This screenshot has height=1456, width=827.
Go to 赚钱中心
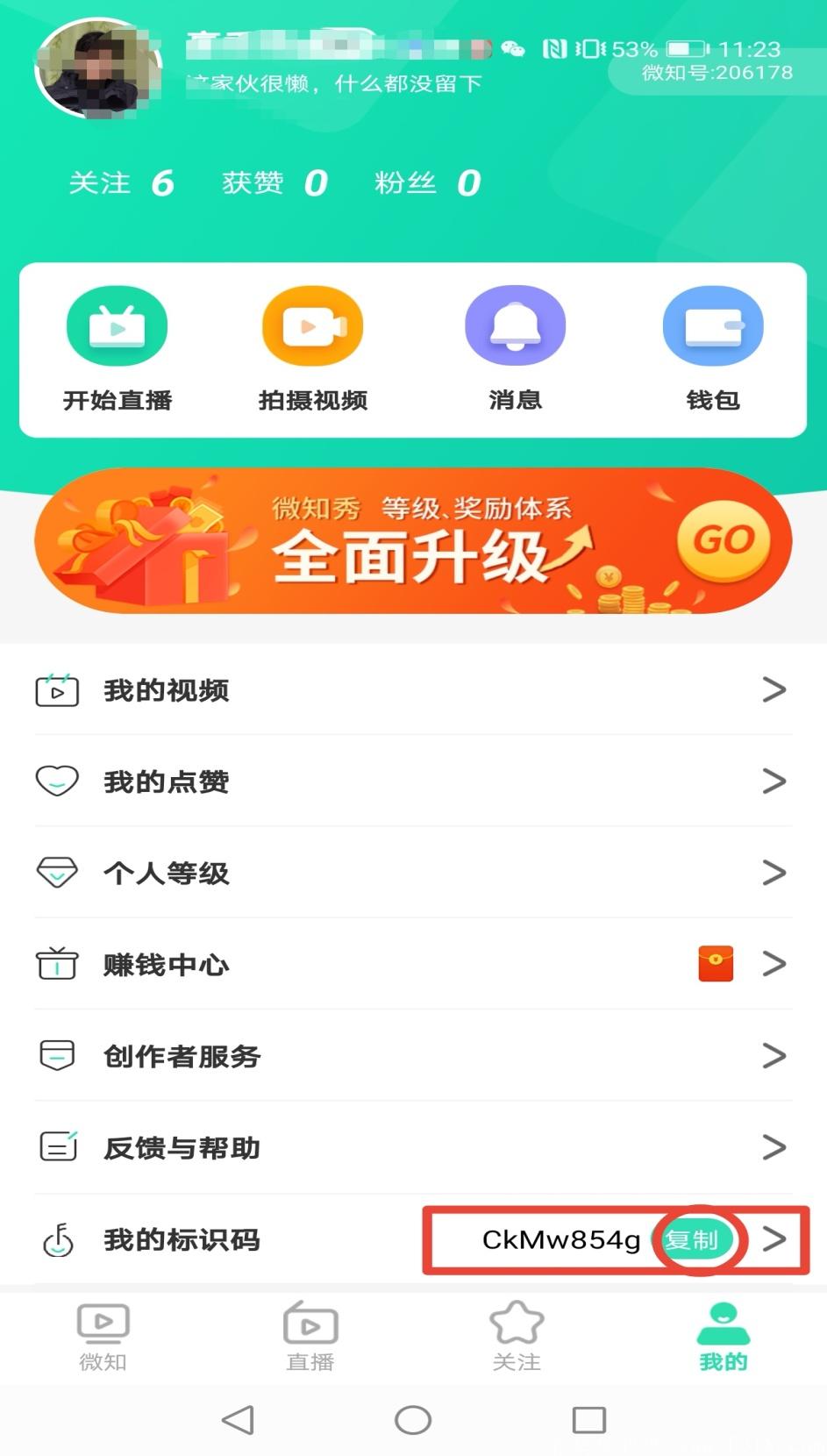pos(413,964)
